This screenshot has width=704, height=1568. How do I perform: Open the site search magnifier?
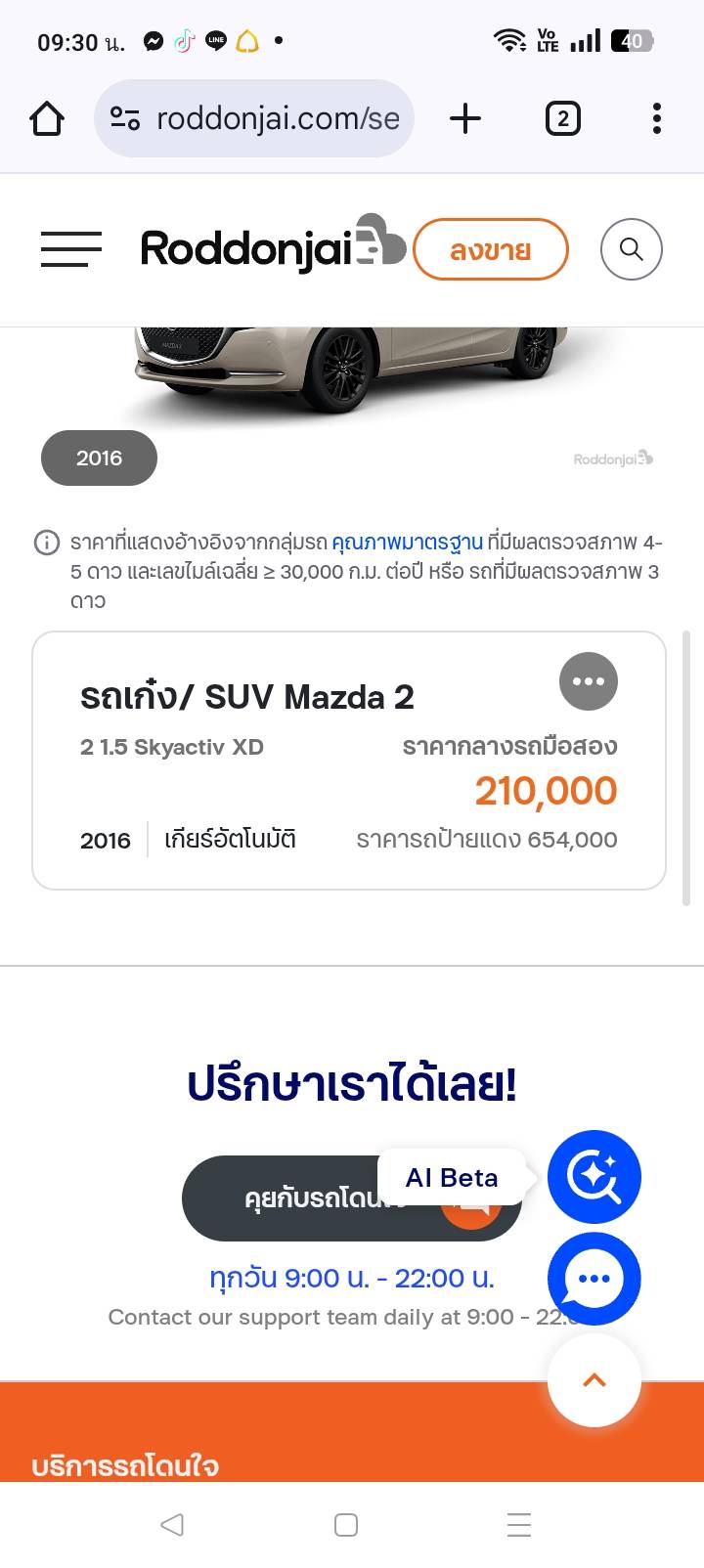coord(631,249)
